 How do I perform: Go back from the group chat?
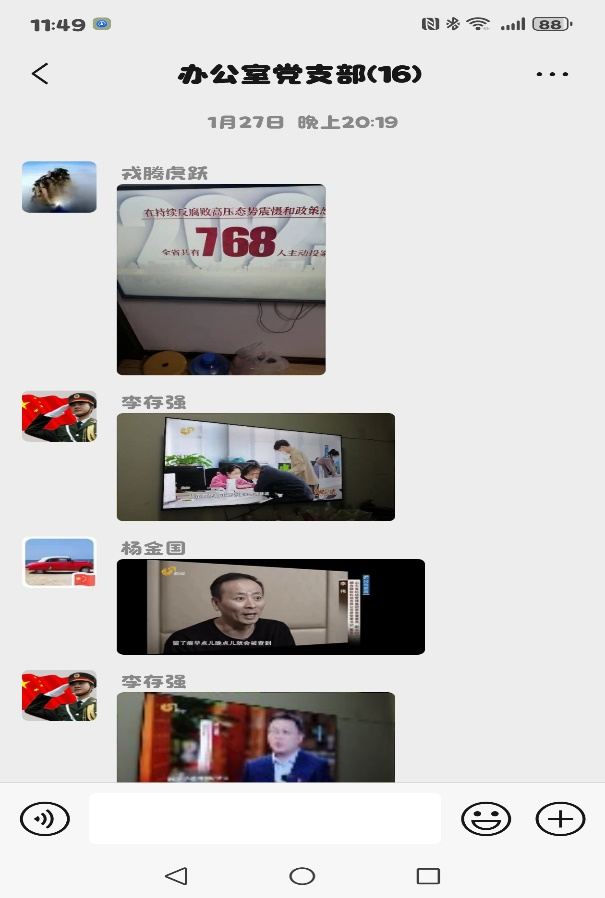click(40, 74)
